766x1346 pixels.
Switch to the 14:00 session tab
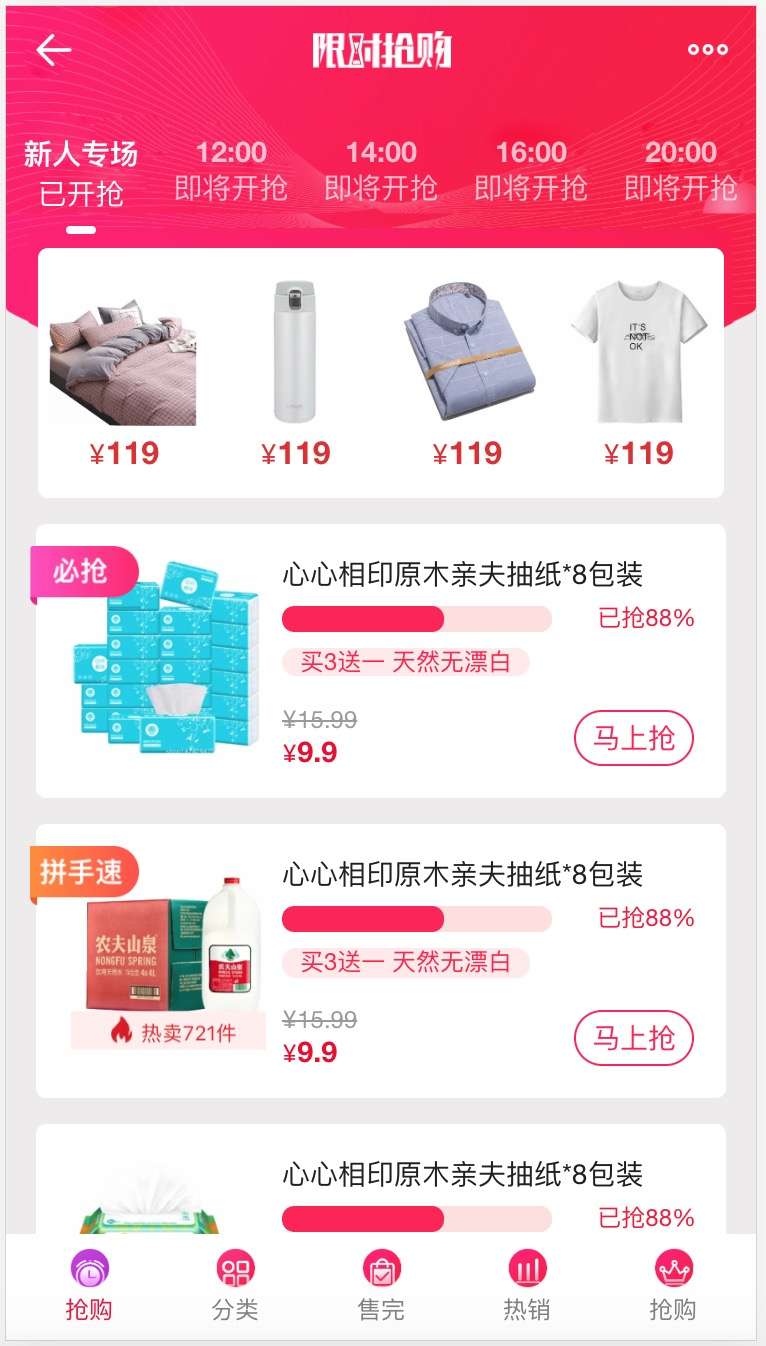point(381,171)
